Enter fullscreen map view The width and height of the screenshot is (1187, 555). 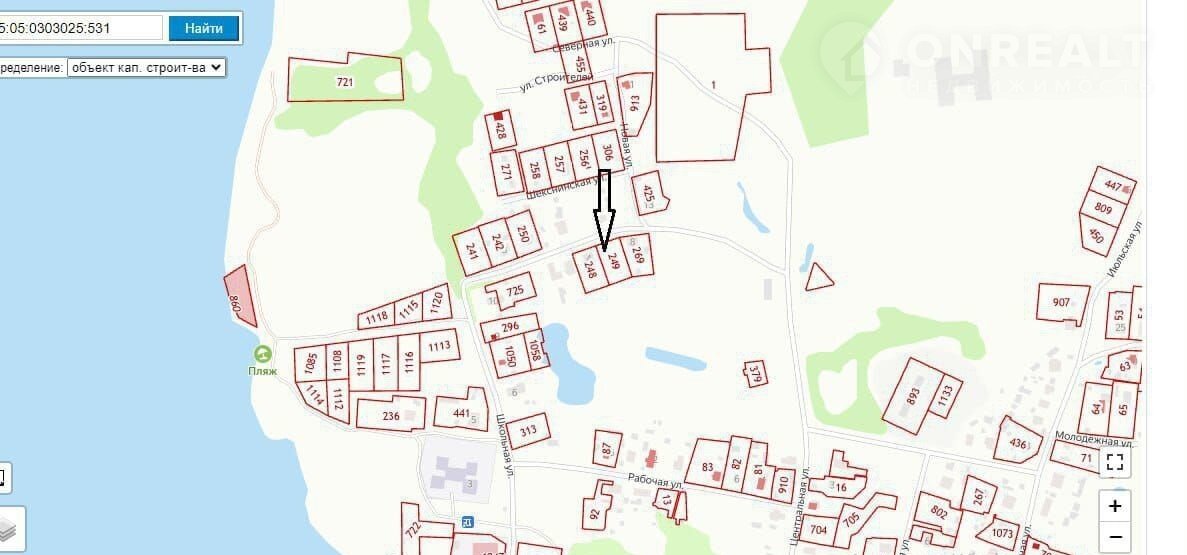pos(1116,462)
